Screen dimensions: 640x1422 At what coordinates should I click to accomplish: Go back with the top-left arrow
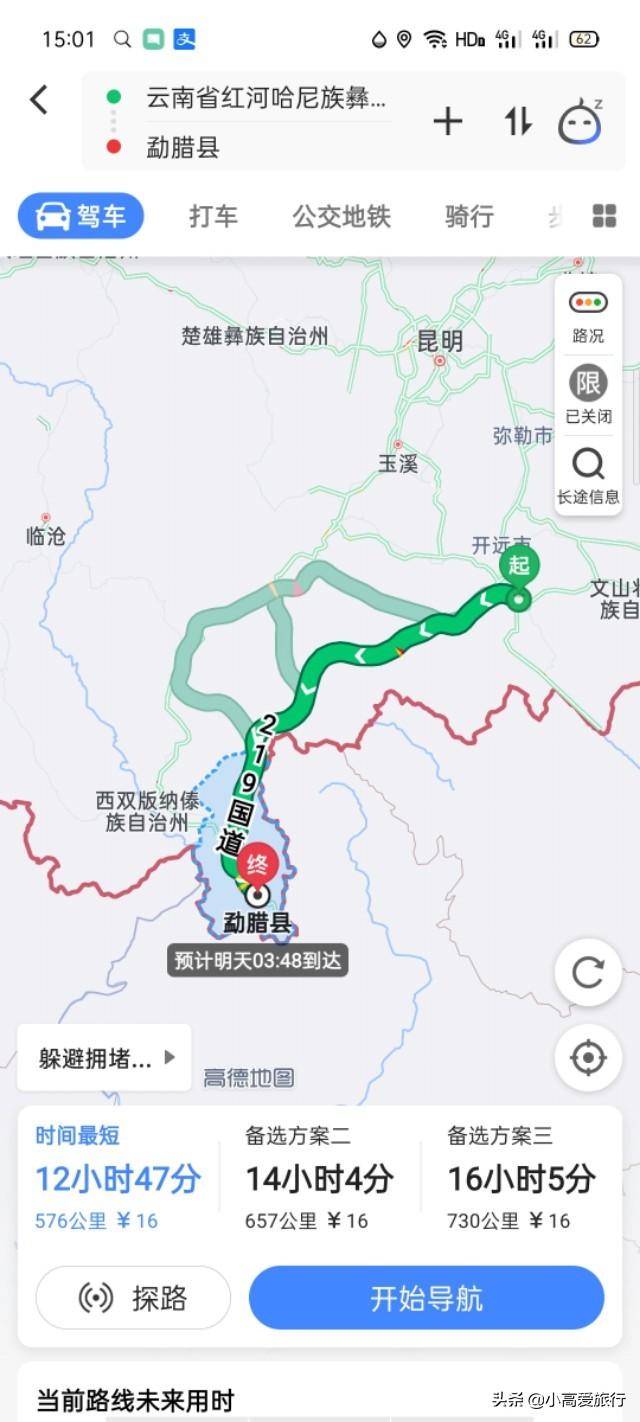(x=39, y=99)
